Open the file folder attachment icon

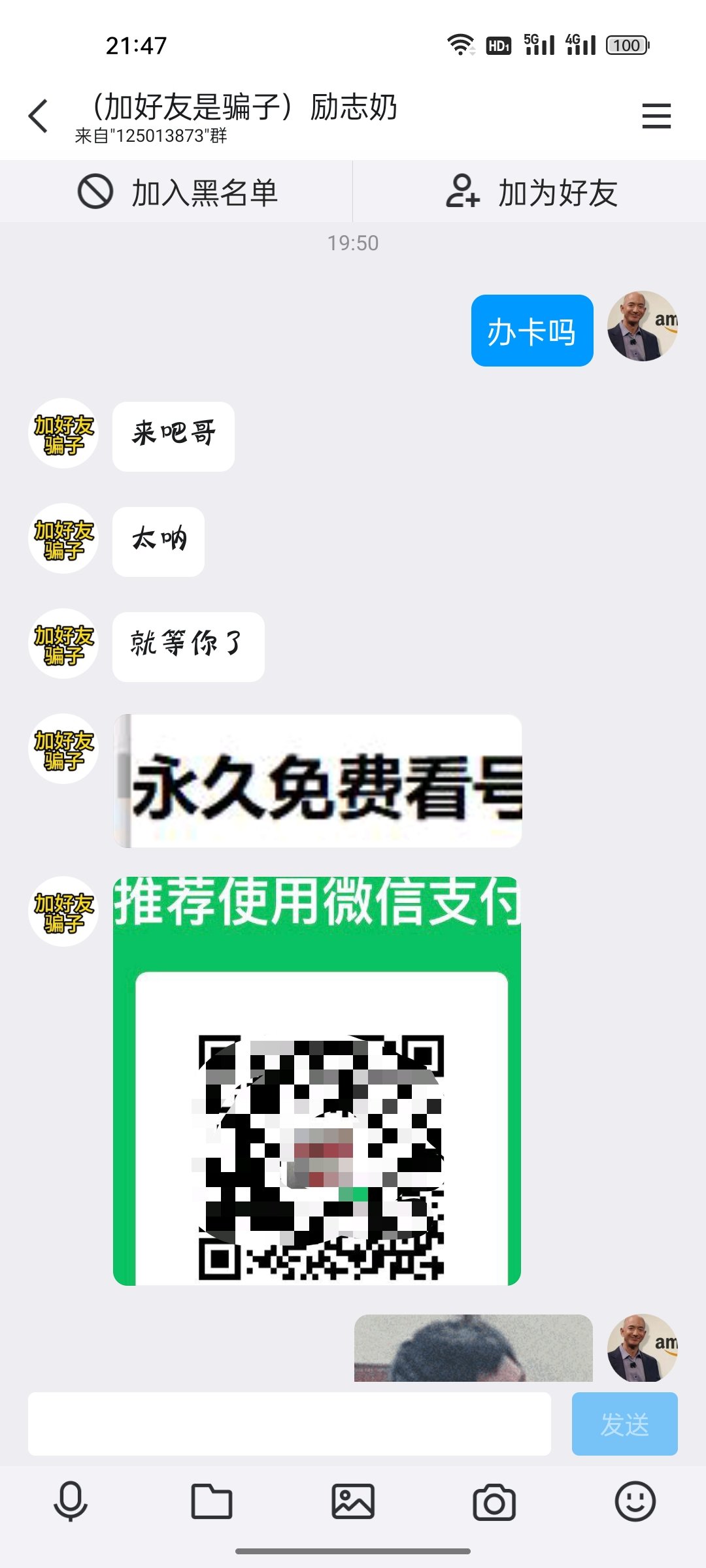tap(212, 1501)
